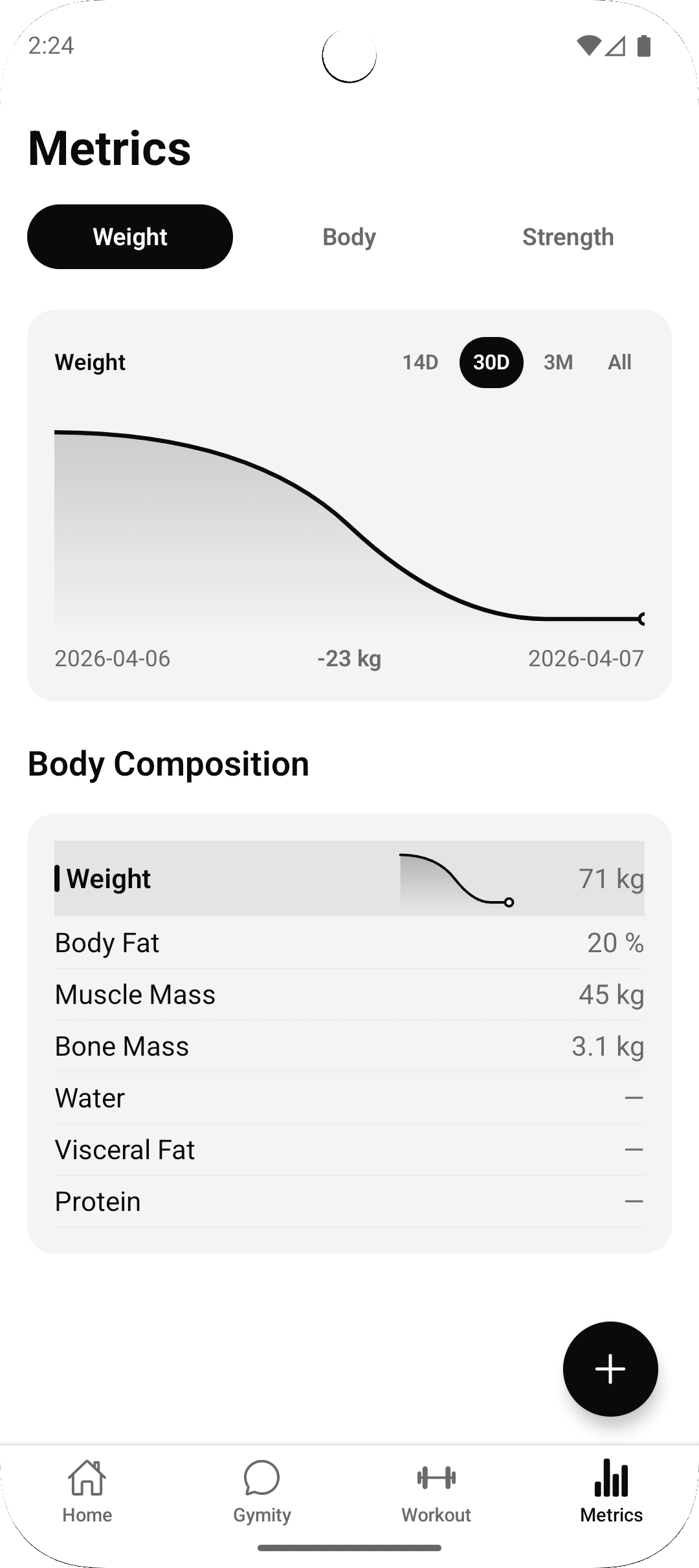Tap the 30D selected range chip
The width and height of the screenshot is (699, 1568).
pyautogui.click(x=491, y=362)
